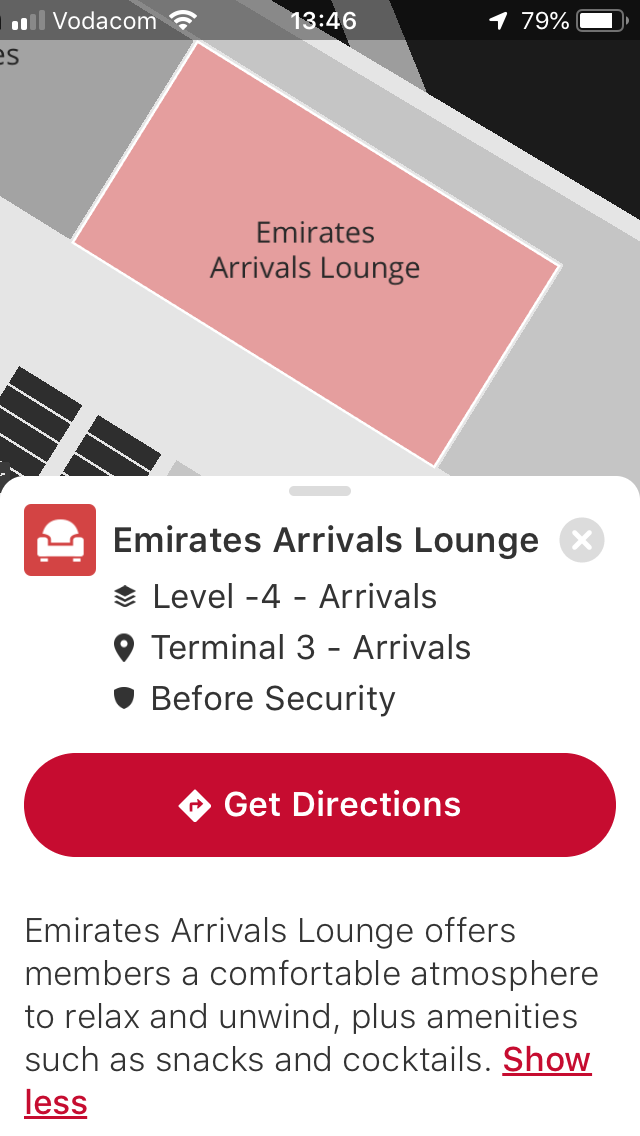This screenshot has width=640, height=1136.
Task: Collapse description with Show less
Action: (x=546, y=1060)
